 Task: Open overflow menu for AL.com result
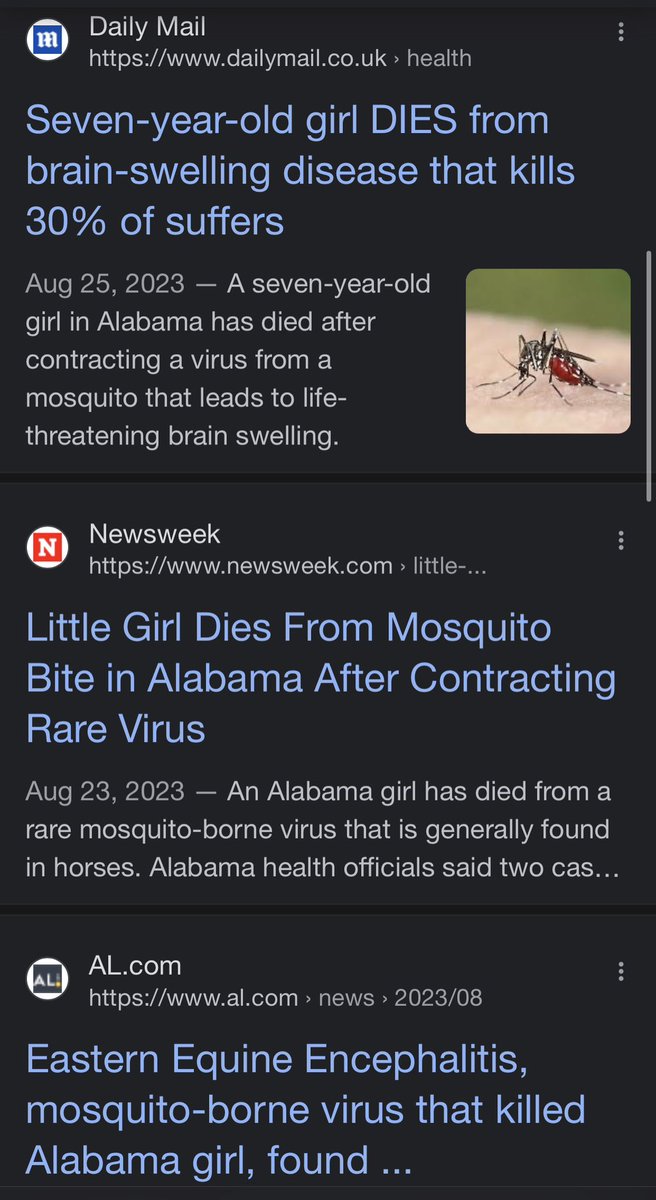621,972
